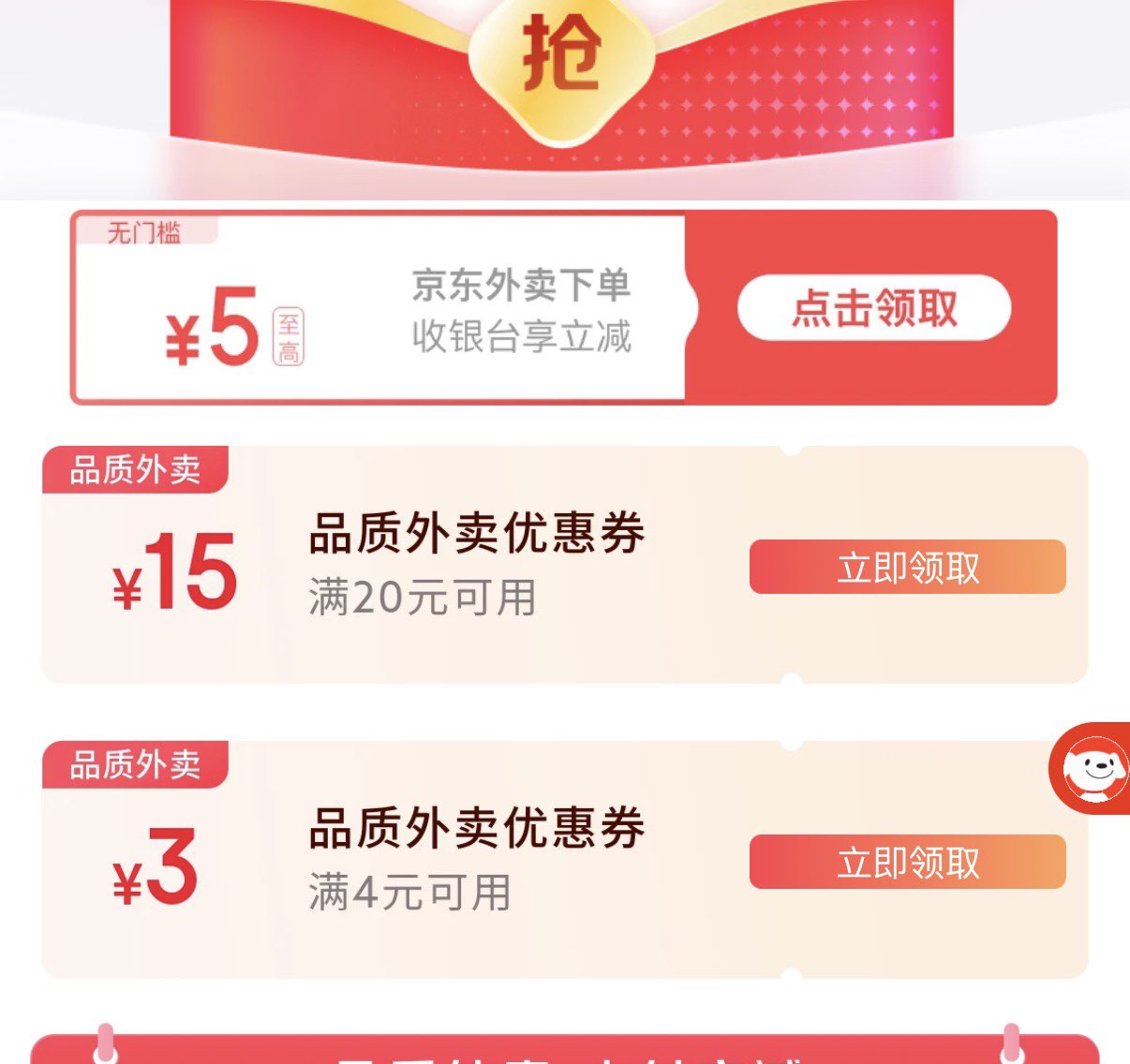
Task: Claim the ¥5 coupon via 点击领取
Action: [x=874, y=307]
